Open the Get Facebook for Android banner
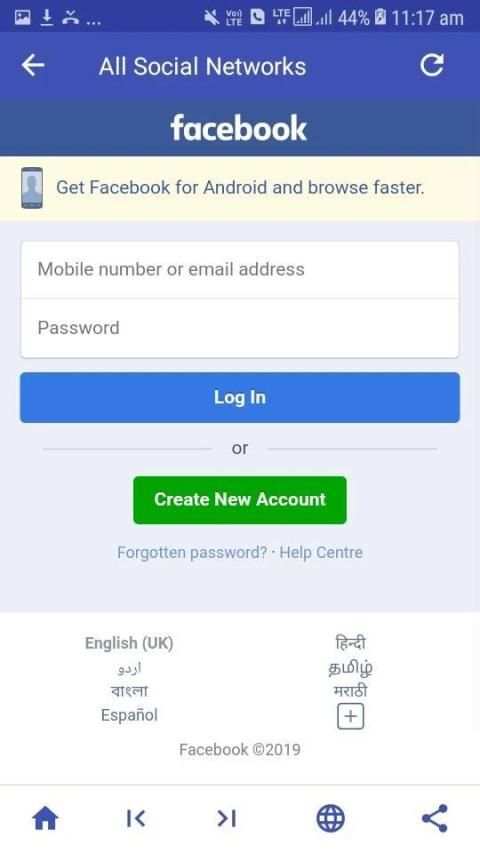 point(240,188)
